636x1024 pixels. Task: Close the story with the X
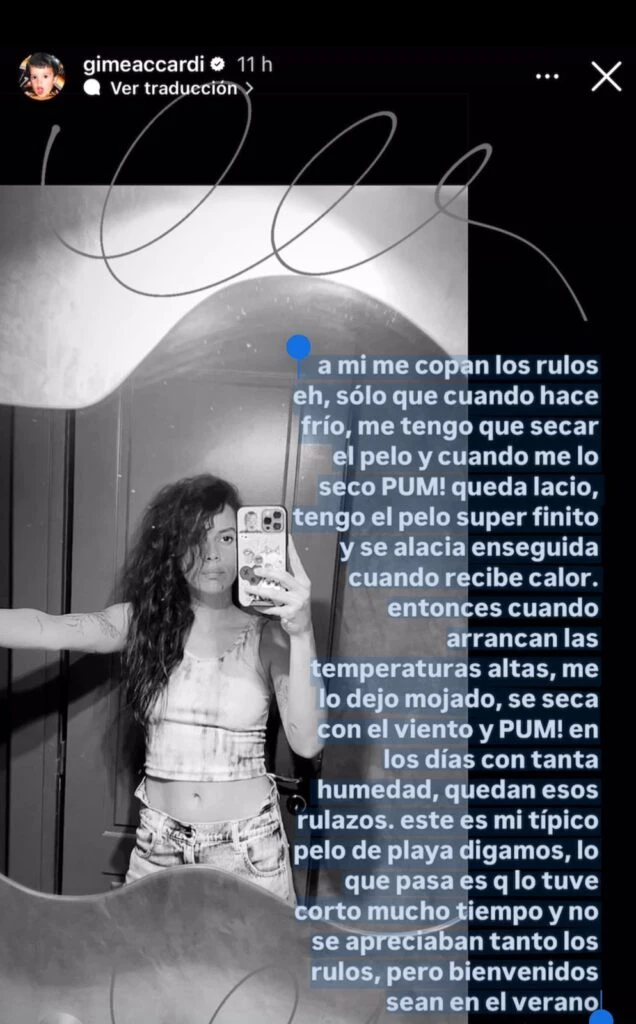click(606, 76)
